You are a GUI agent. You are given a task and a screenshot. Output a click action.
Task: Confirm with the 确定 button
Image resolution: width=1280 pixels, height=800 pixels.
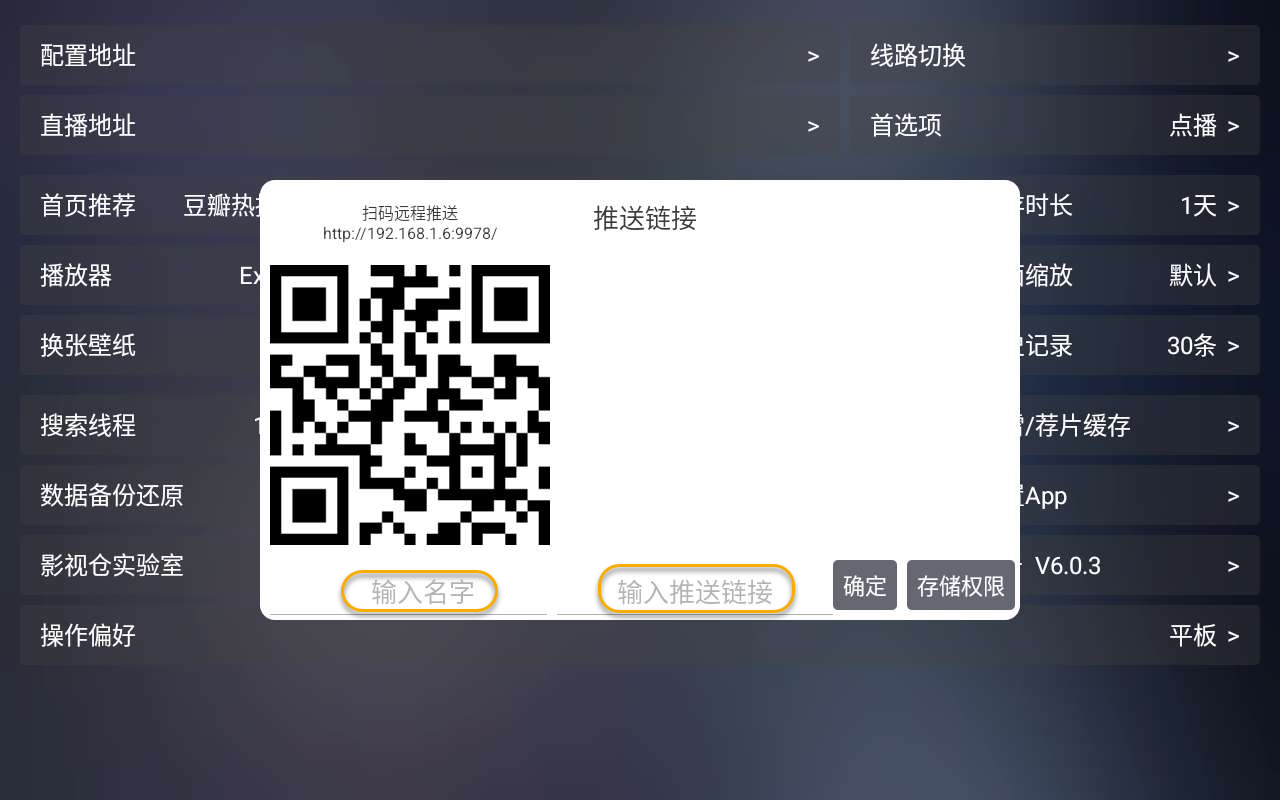(x=865, y=586)
